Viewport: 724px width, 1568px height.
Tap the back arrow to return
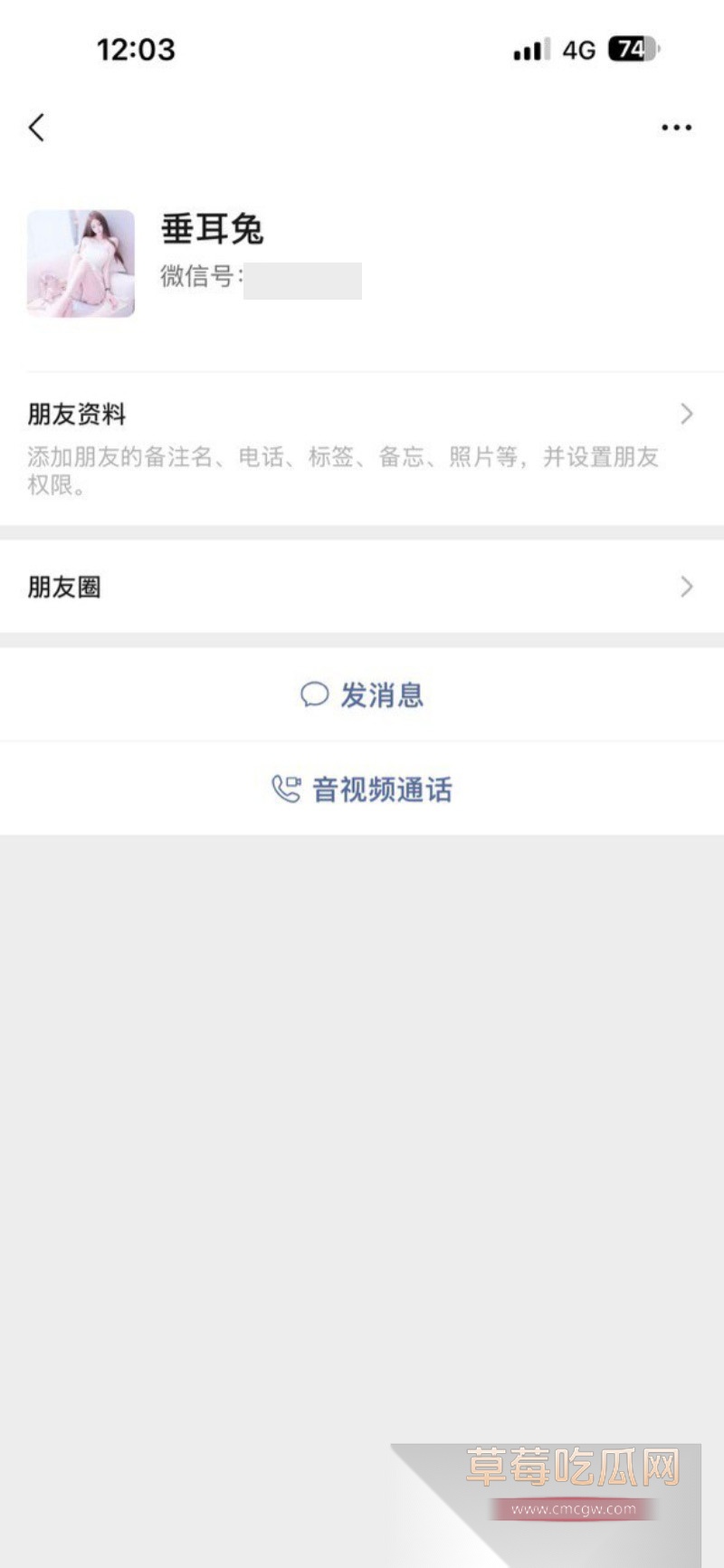coord(36,127)
